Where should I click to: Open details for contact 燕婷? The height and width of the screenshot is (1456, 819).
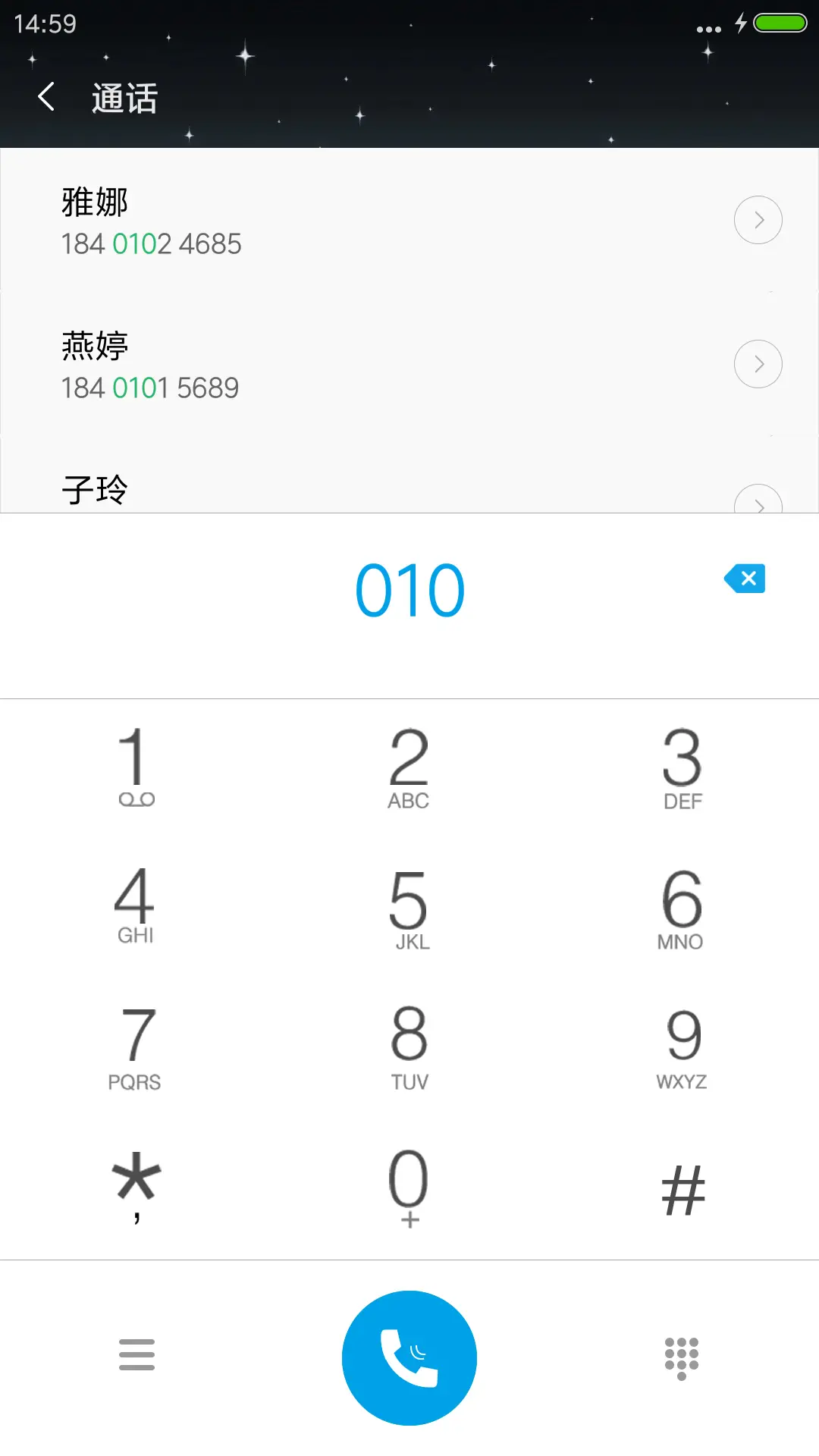(x=758, y=364)
